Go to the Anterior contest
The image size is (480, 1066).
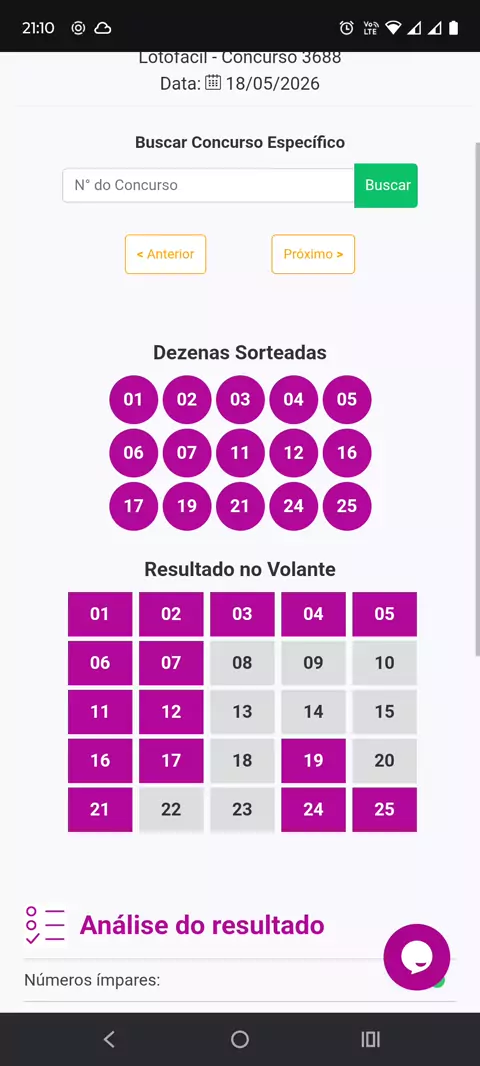[165, 254]
